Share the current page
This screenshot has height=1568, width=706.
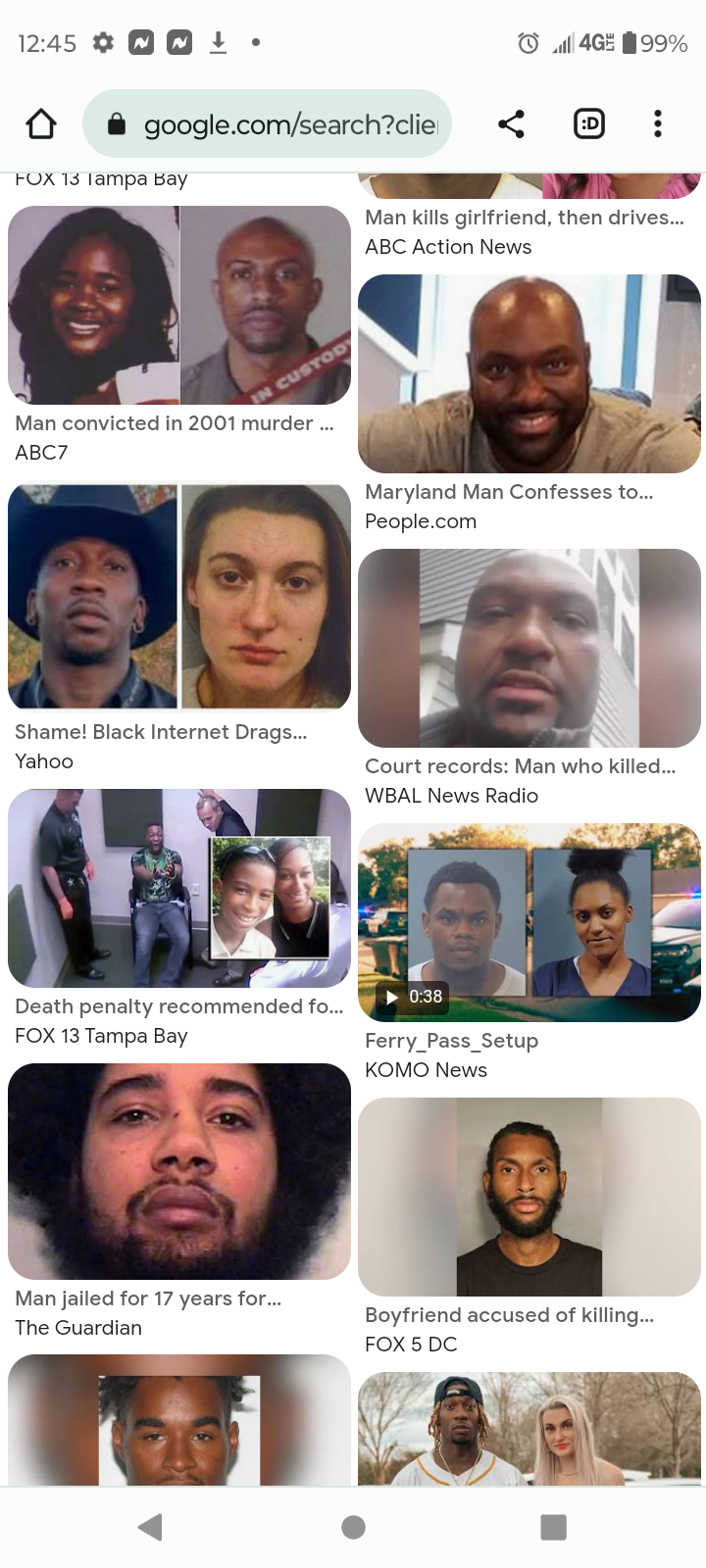(511, 123)
